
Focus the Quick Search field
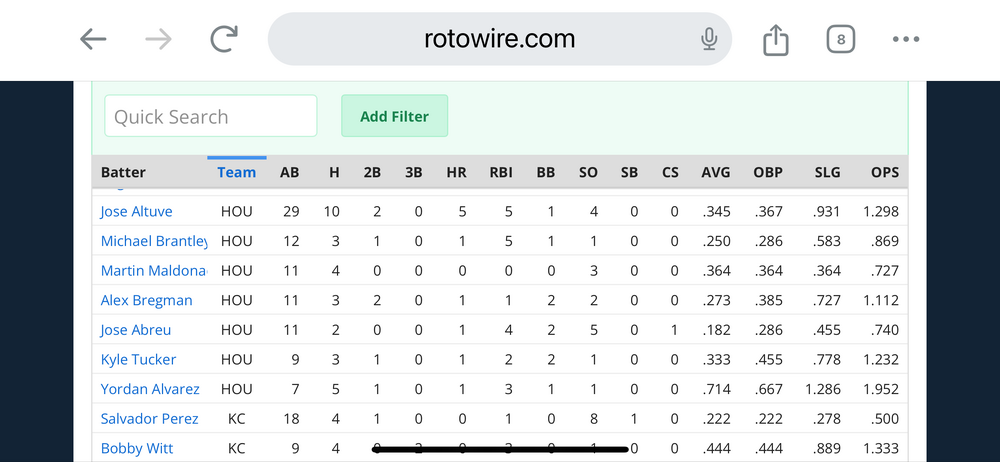click(x=211, y=116)
